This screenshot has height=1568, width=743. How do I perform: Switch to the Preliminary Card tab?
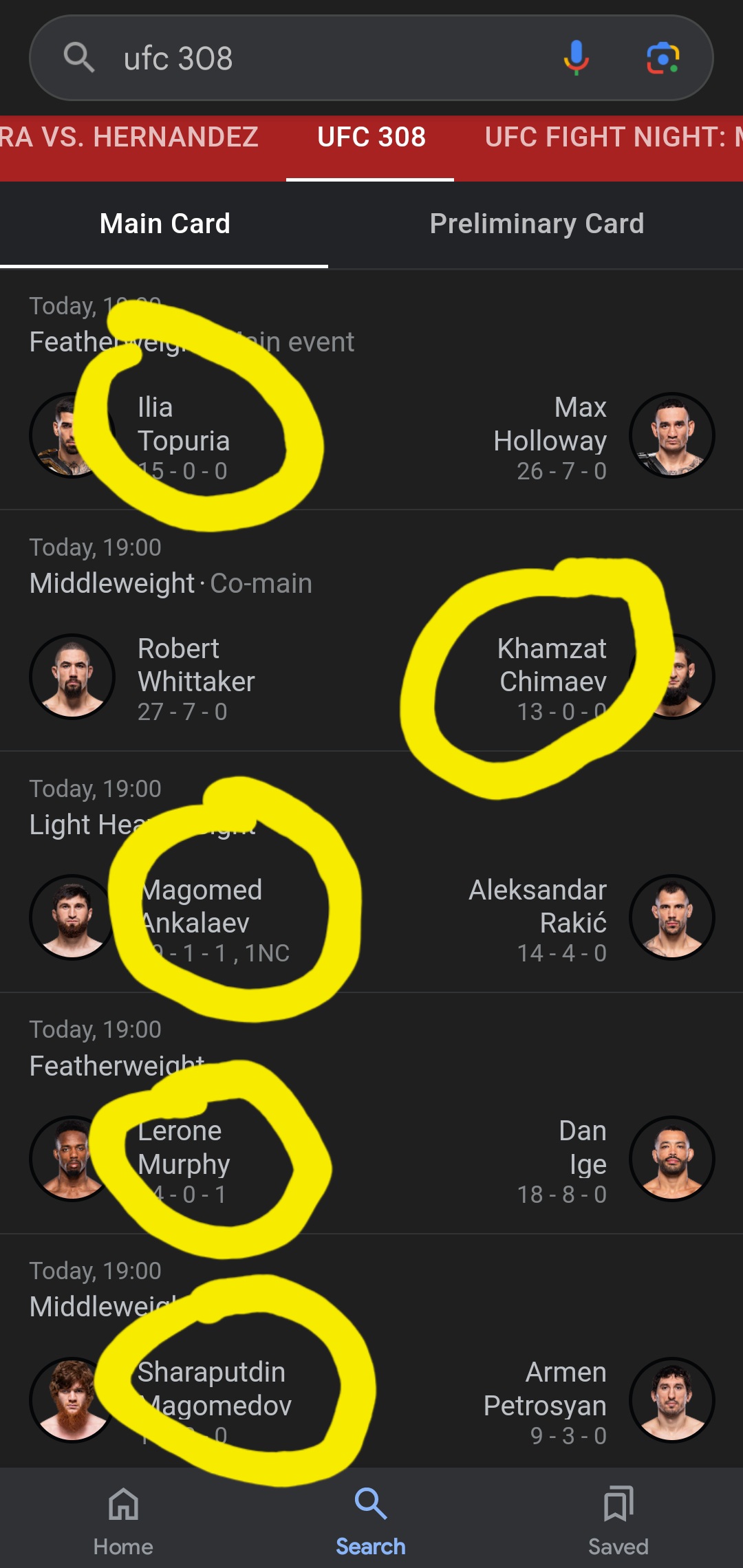537,224
